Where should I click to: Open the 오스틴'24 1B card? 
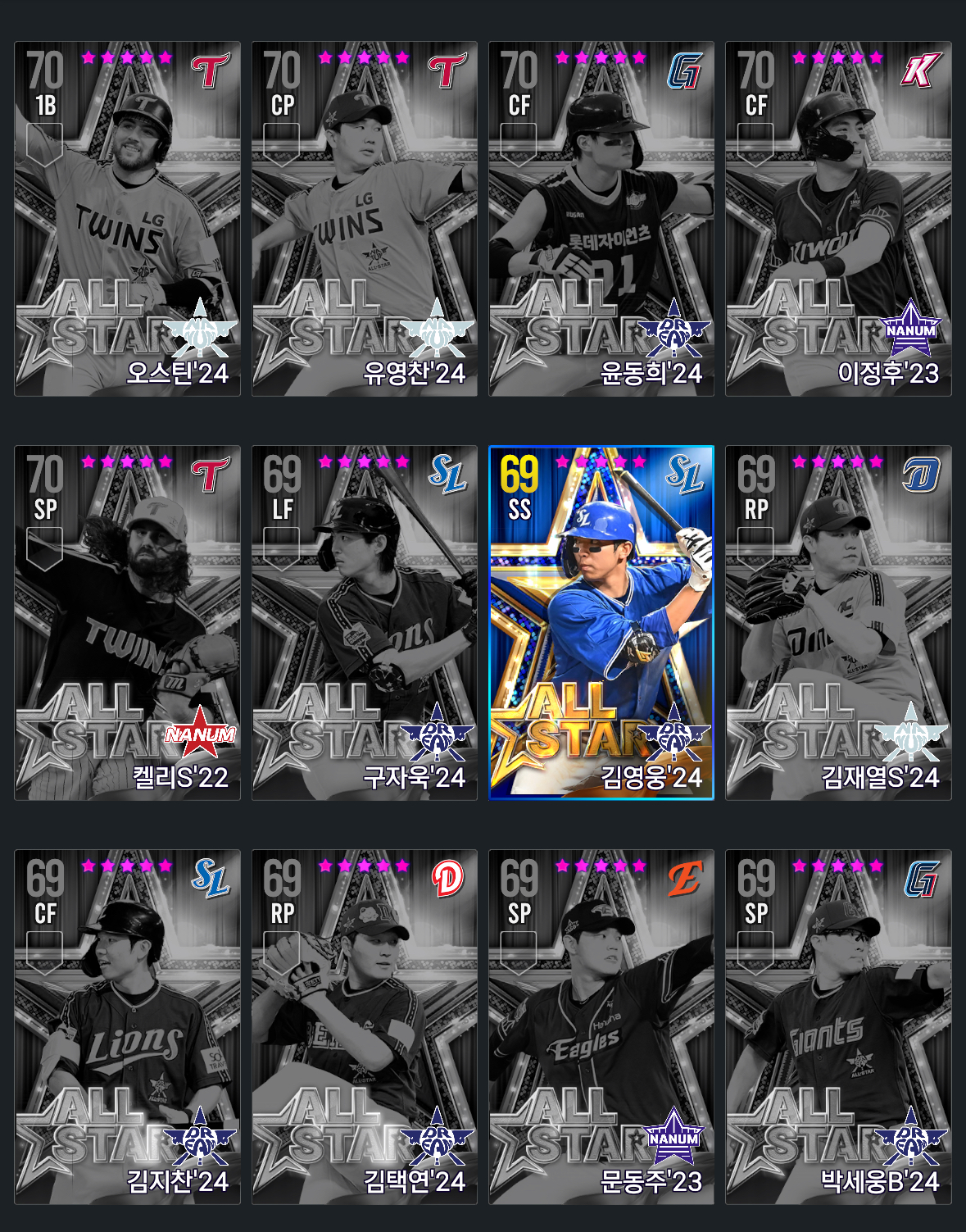pyautogui.click(x=127, y=219)
